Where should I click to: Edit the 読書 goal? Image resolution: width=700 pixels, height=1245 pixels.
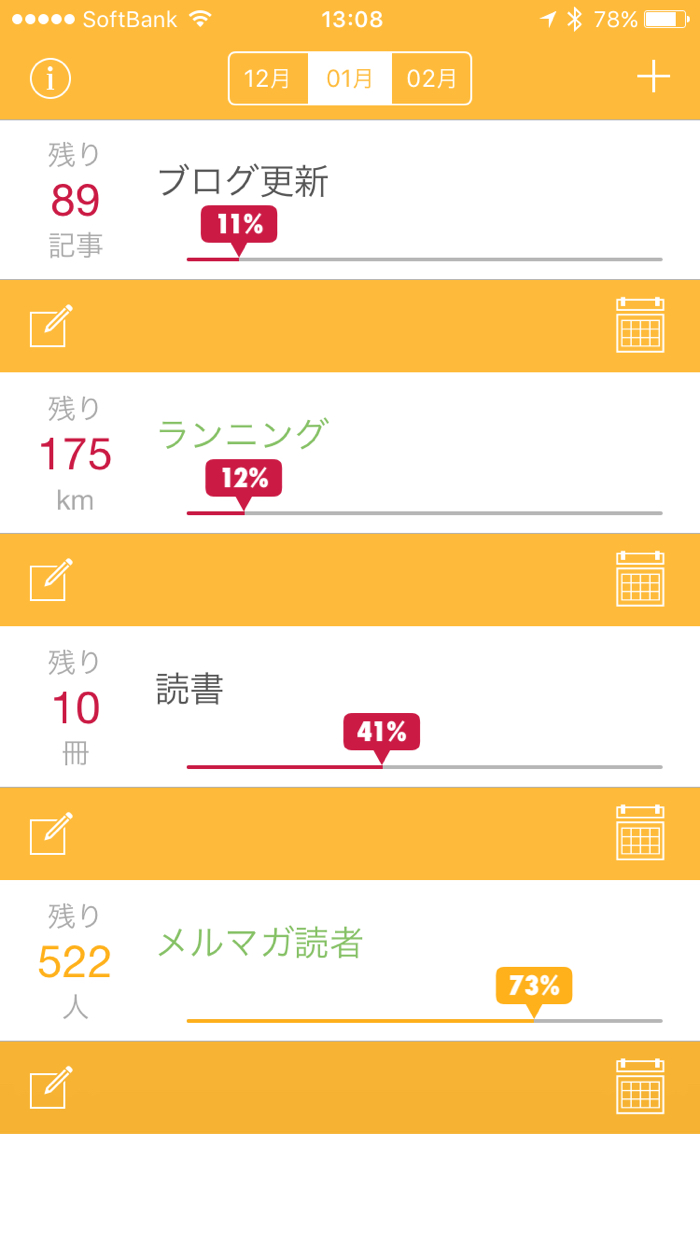(51, 834)
